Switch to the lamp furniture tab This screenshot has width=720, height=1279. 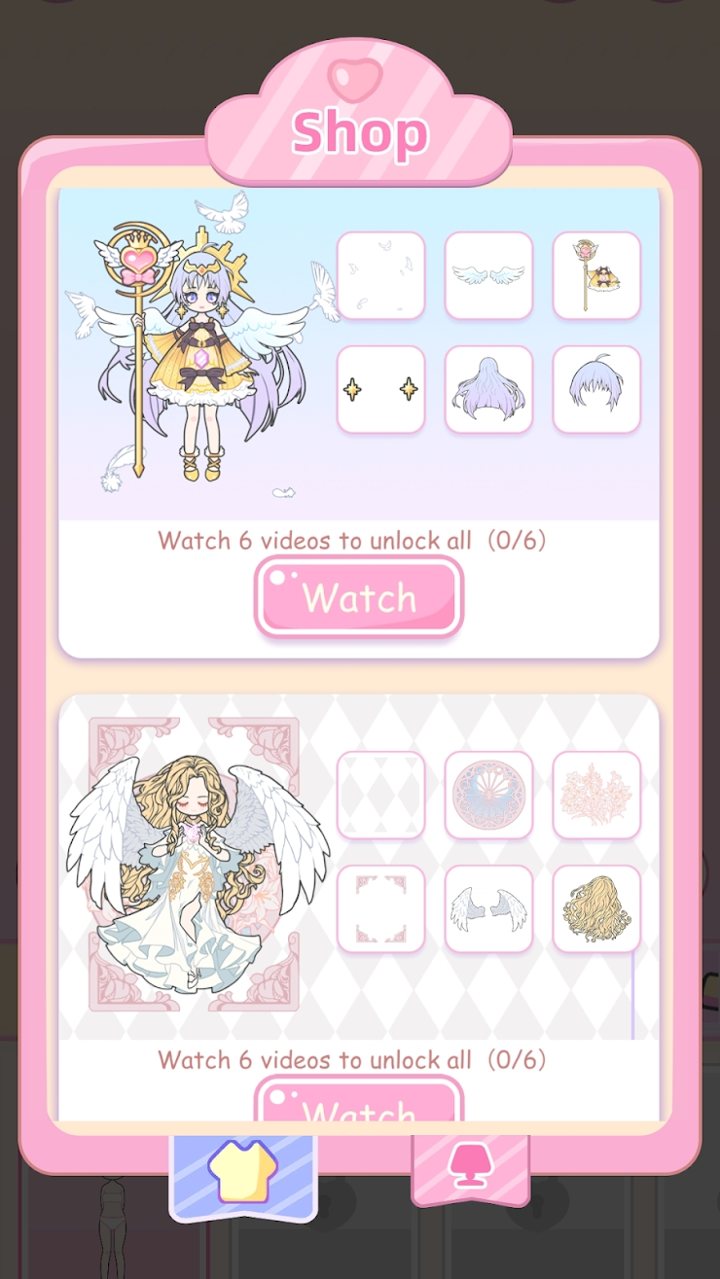[468, 1167]
